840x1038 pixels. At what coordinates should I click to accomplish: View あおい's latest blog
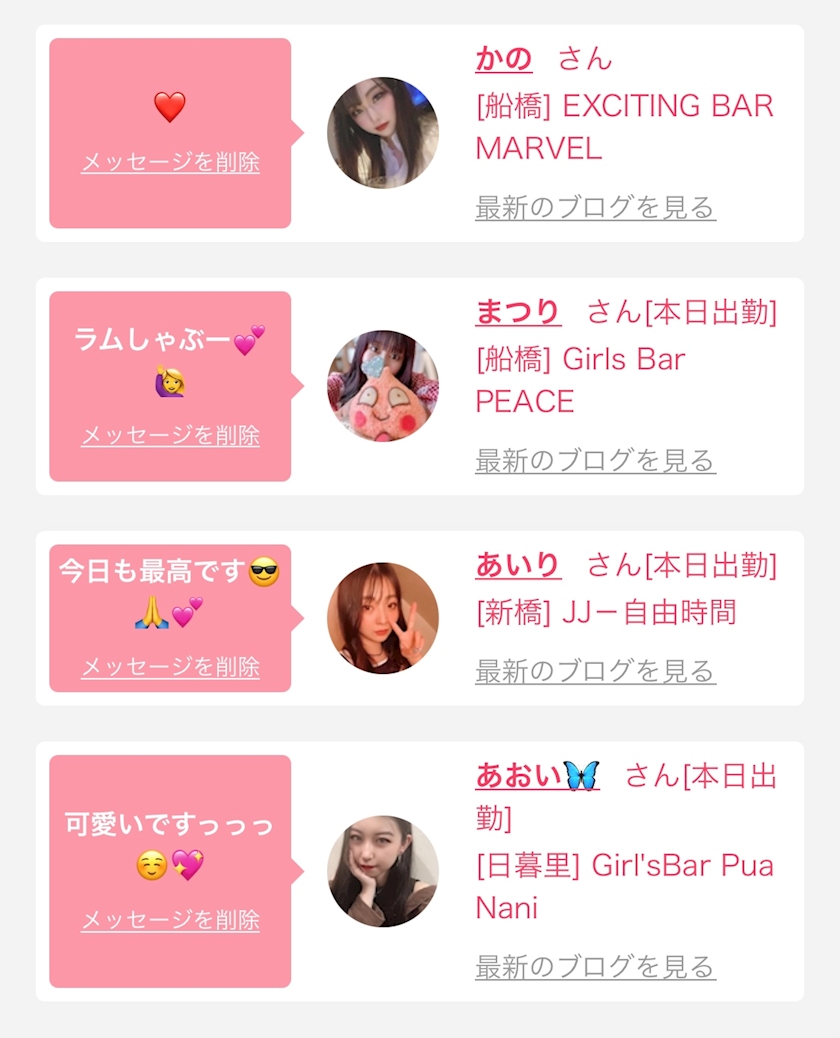tap(595, 967)
